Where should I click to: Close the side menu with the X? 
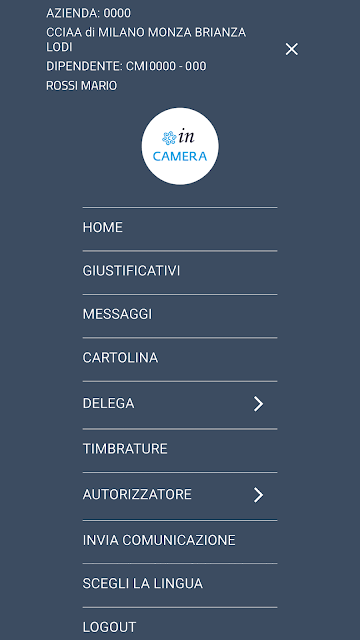(291, 49)
